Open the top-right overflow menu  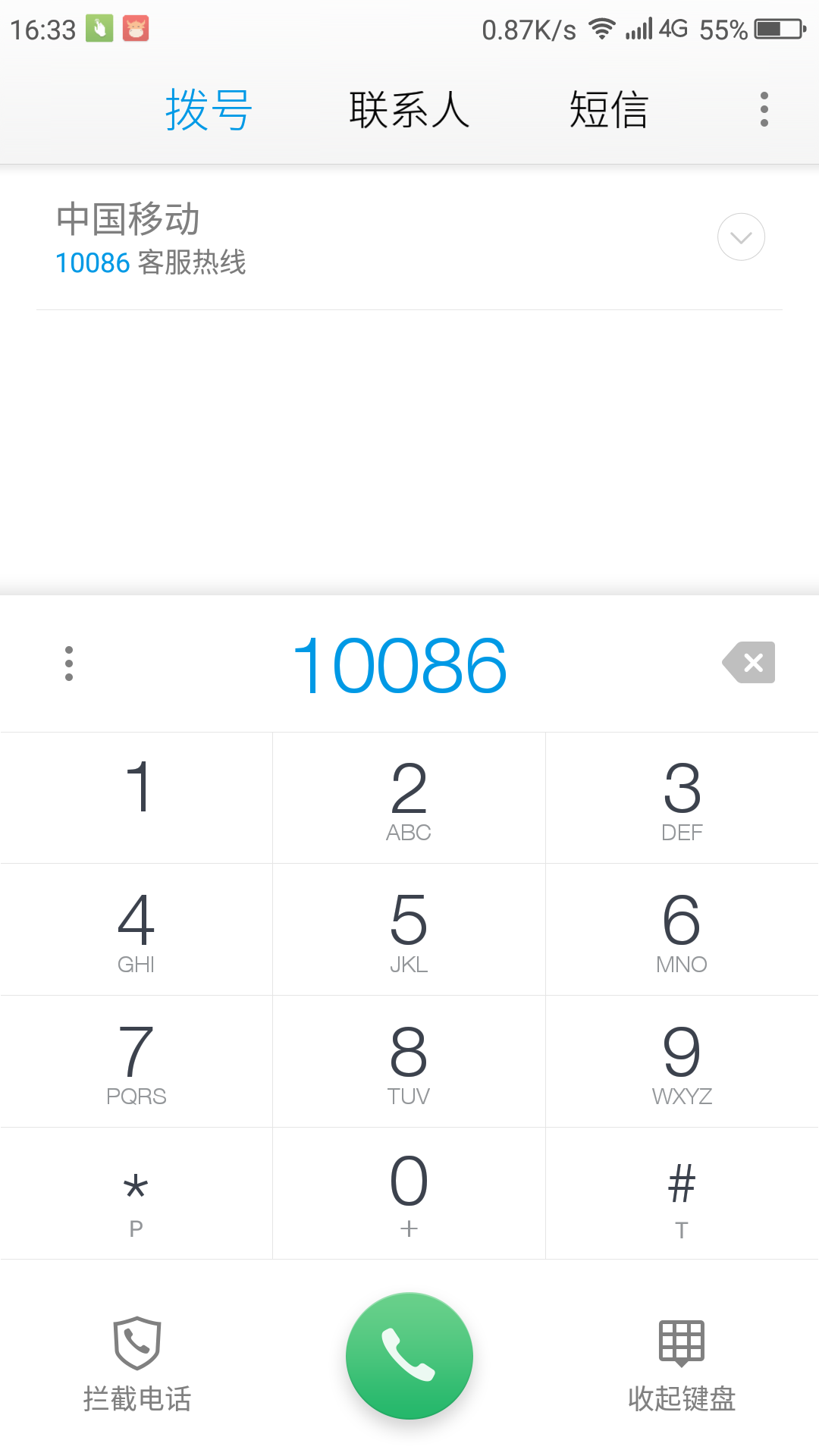tap(764, 110)
